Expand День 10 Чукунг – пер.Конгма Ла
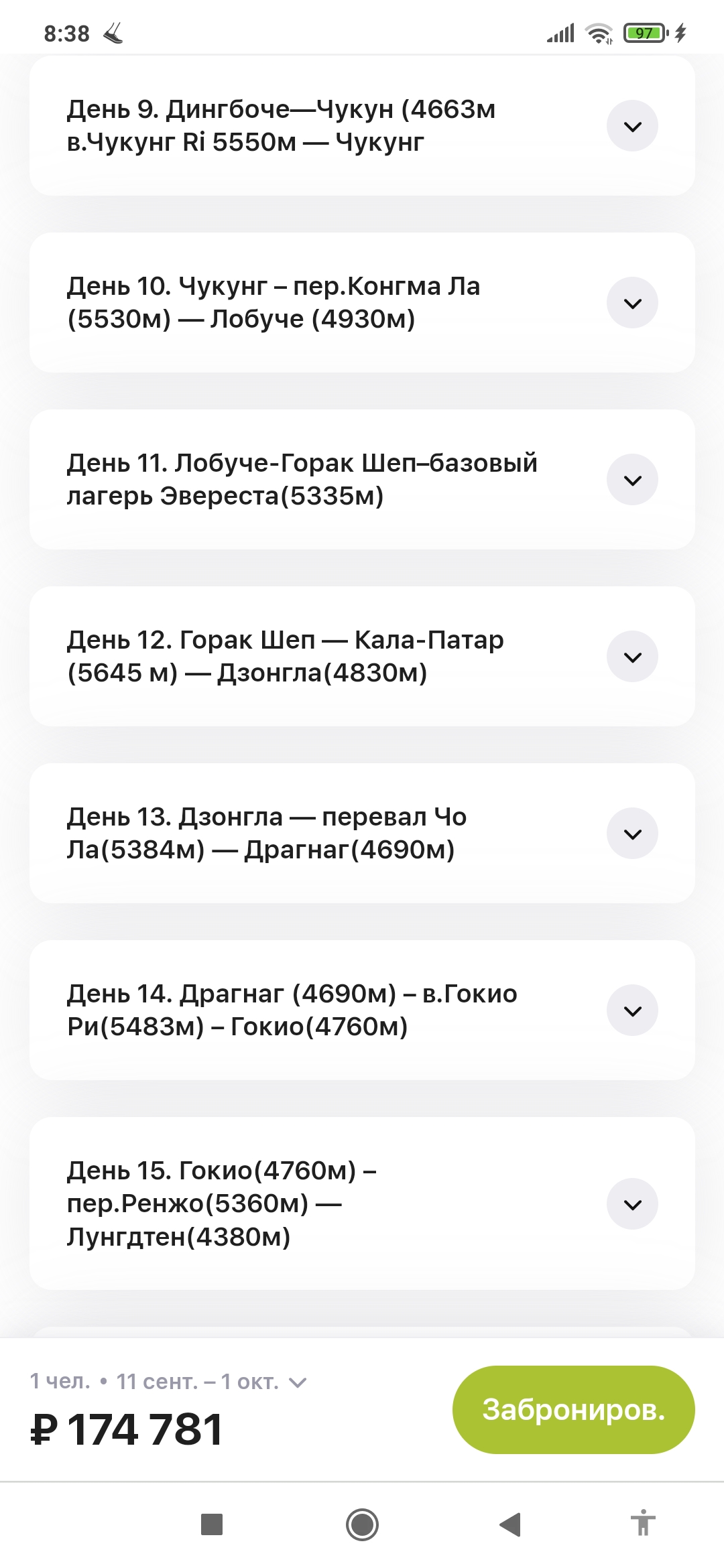 (x=632, y=303)
